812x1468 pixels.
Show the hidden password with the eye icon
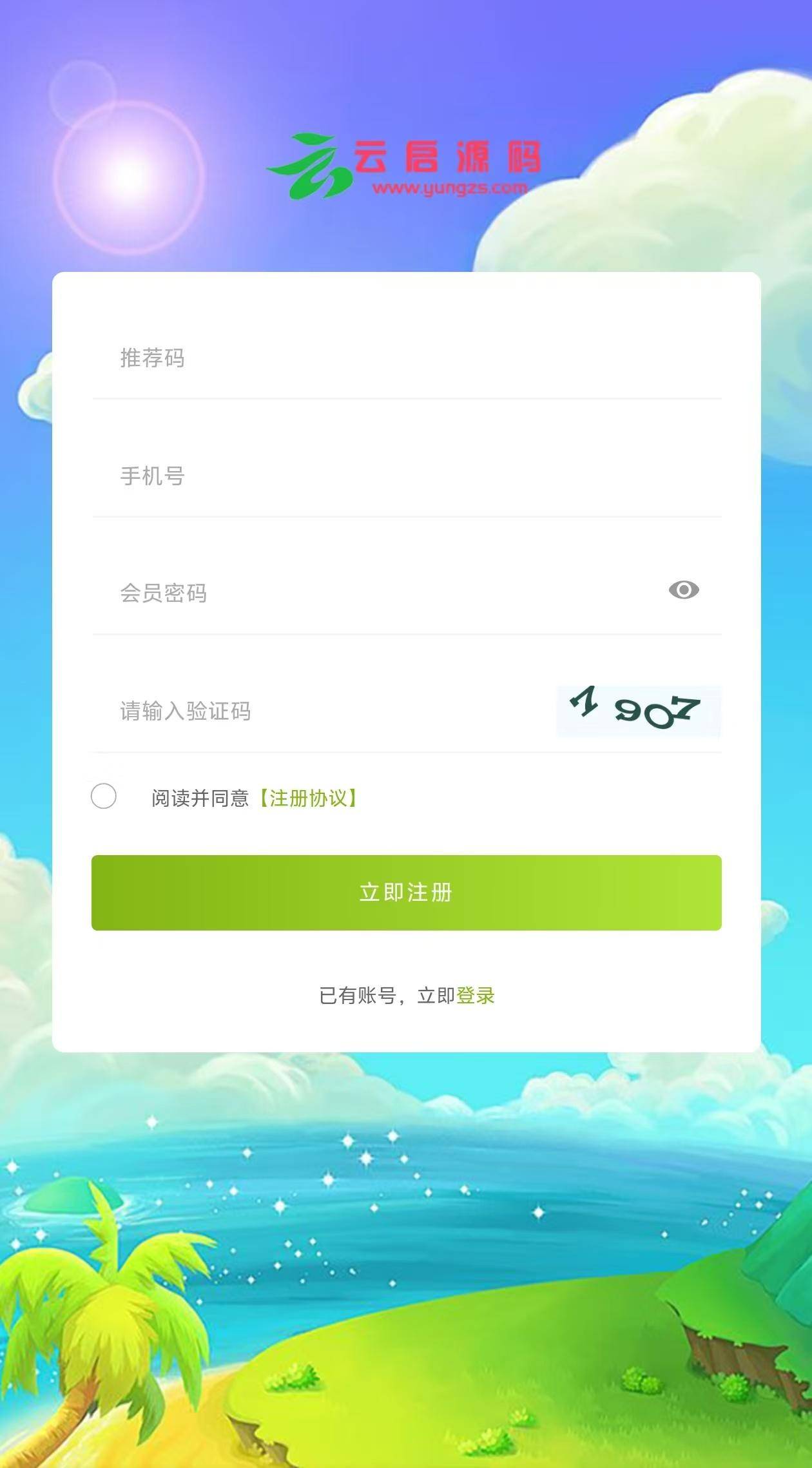[x=685, y=590]
